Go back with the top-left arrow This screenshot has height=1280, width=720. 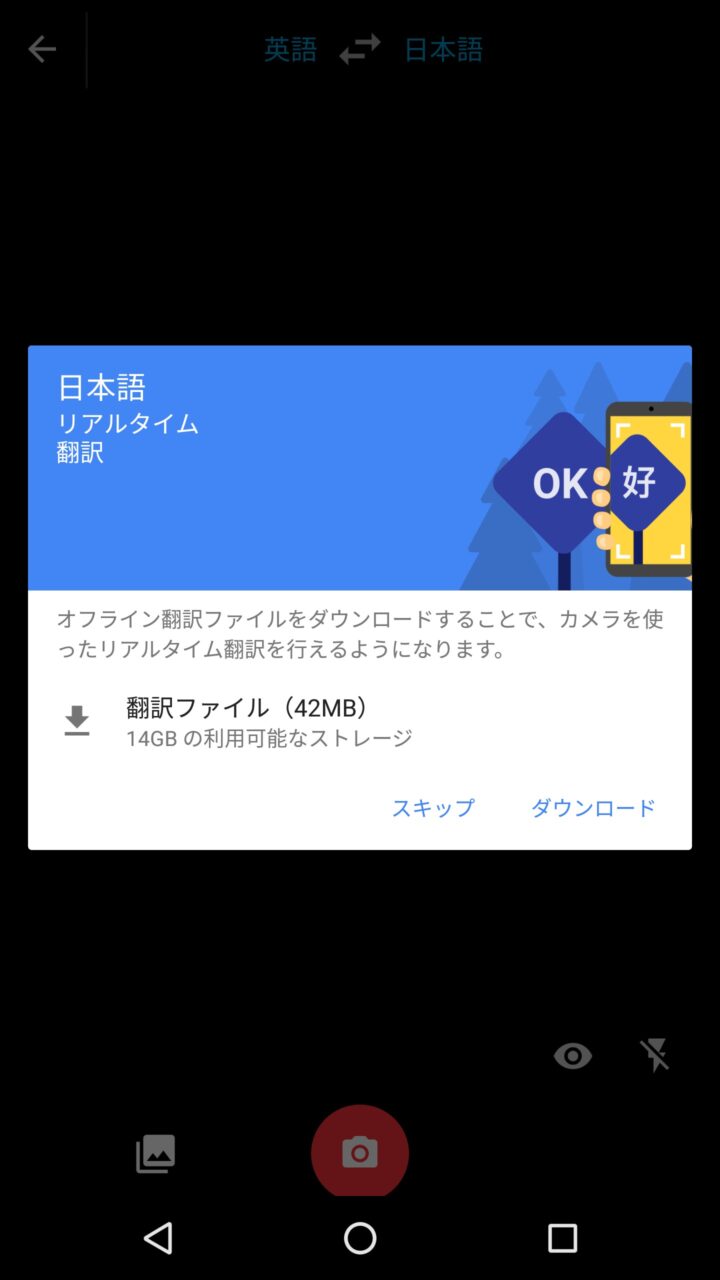[42, 49]
